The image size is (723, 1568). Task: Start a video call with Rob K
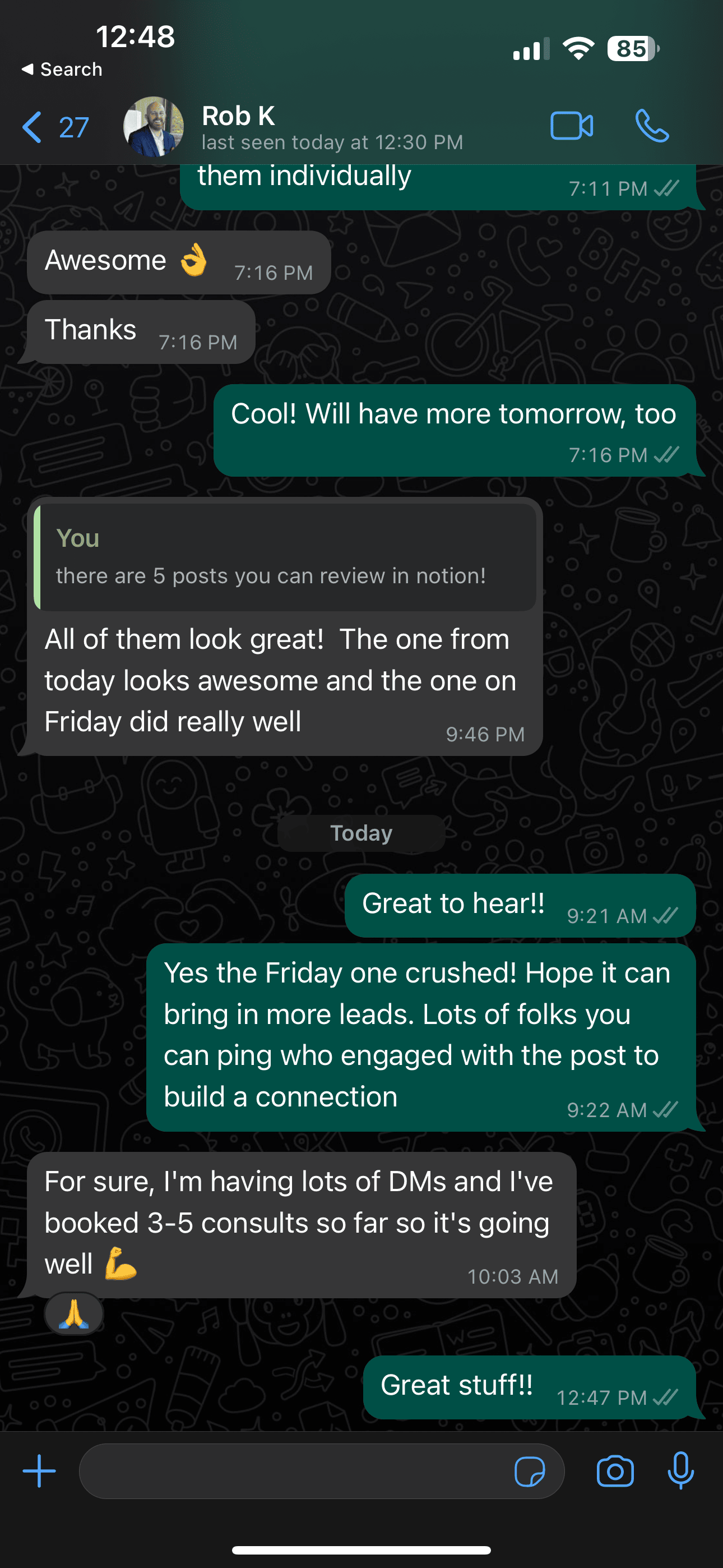(x=571, y=127)
